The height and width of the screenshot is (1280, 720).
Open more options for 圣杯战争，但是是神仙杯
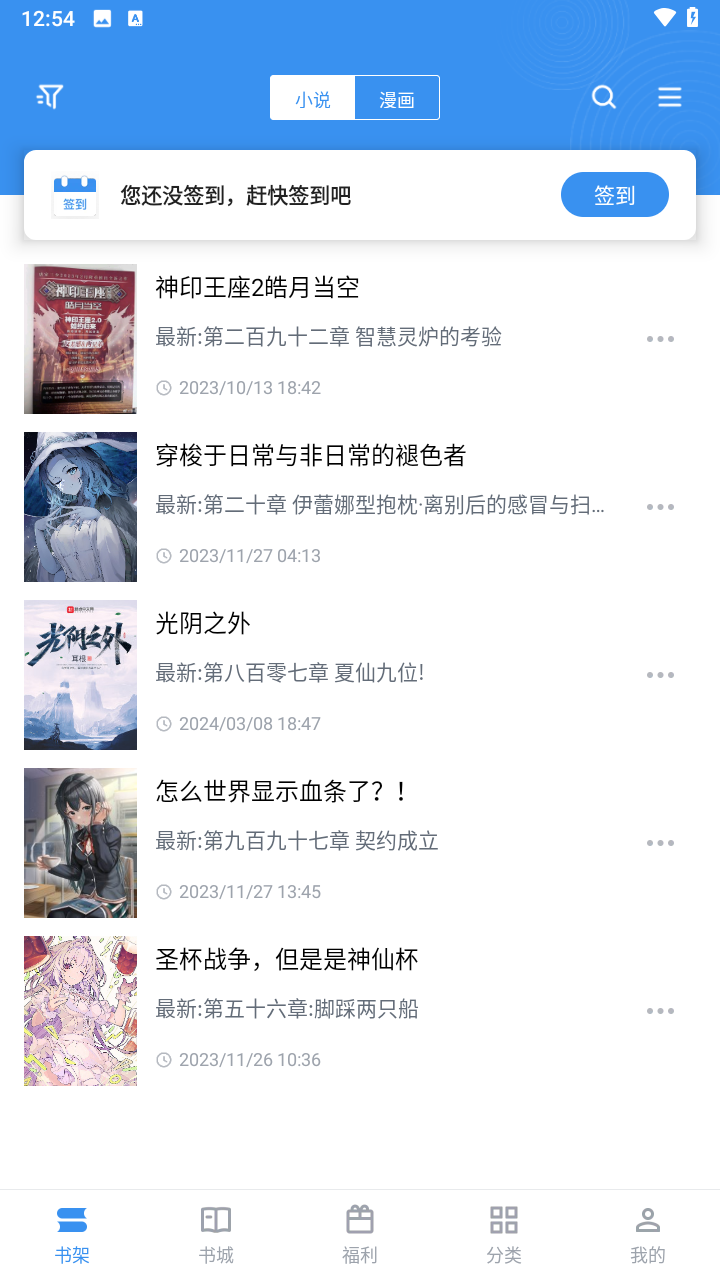[x=660, y=1011]
